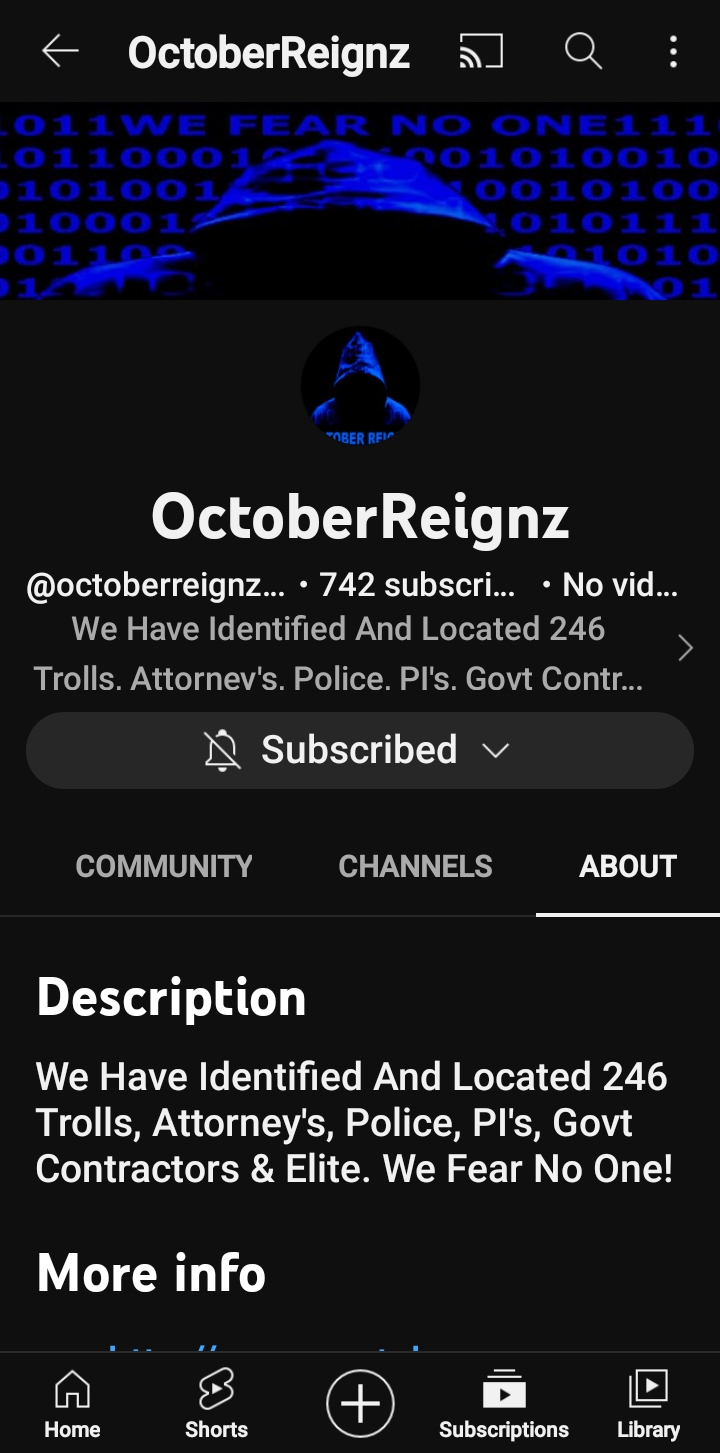
Task: Go to the Home tab
Action: 72,1403
